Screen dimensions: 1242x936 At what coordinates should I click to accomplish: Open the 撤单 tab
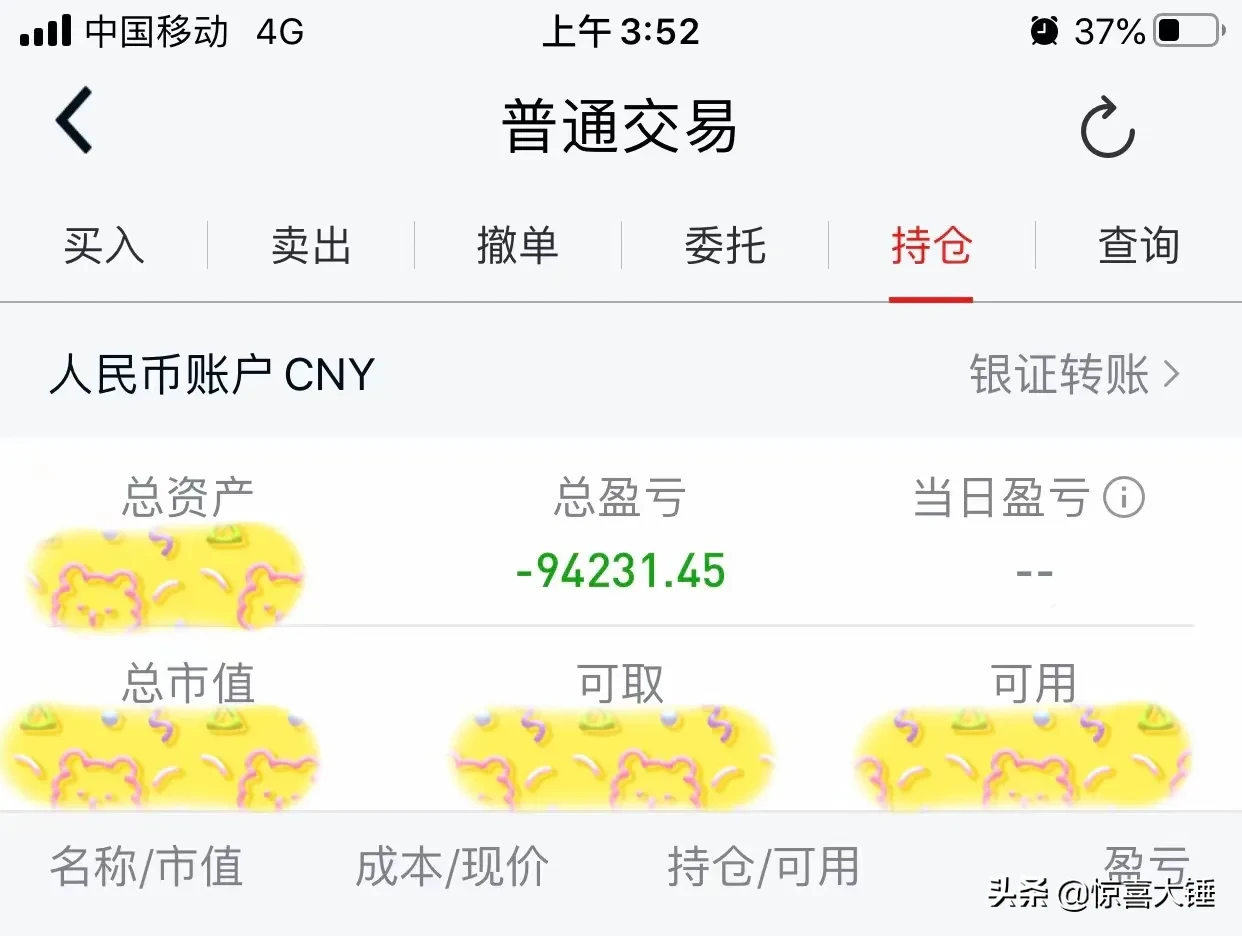coord(518,246)
